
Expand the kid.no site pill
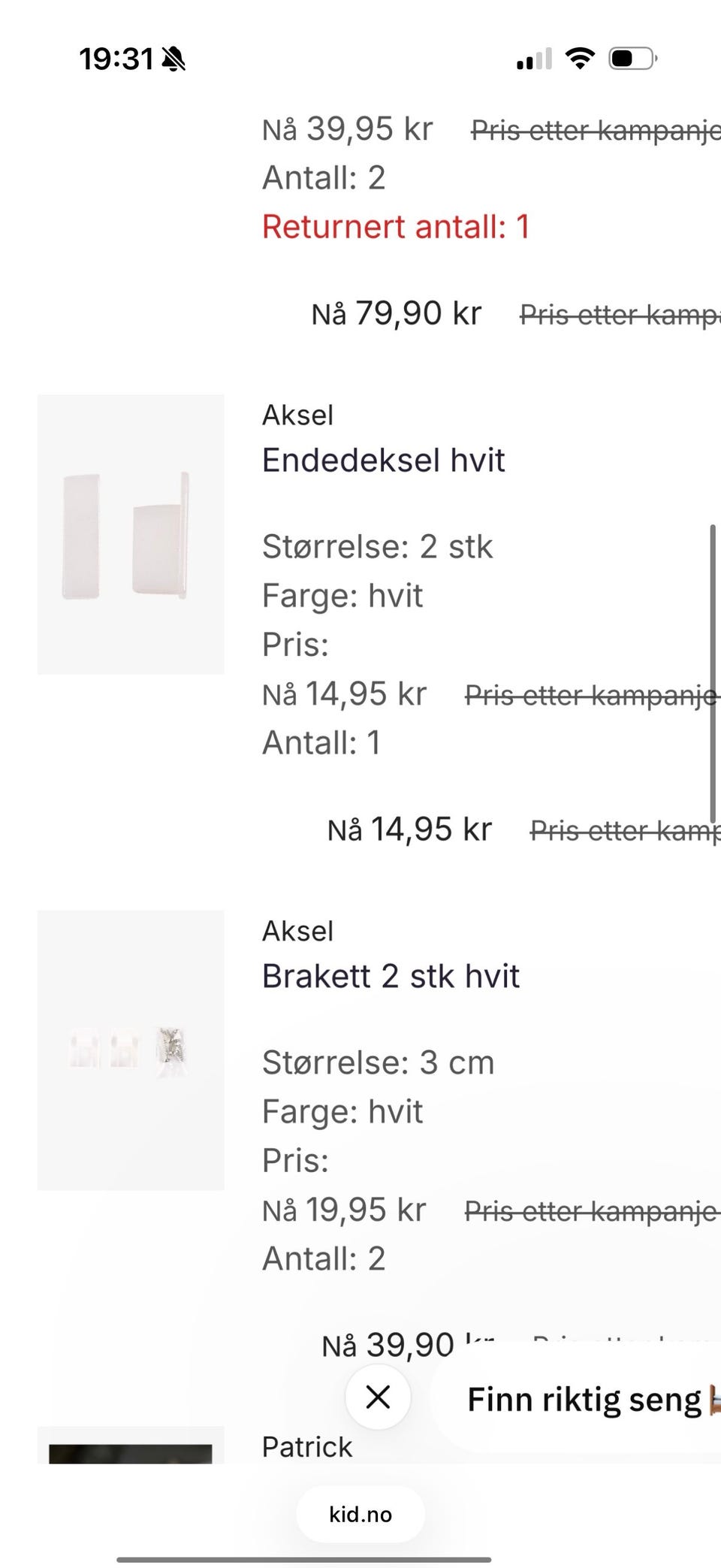point(360,1514)
